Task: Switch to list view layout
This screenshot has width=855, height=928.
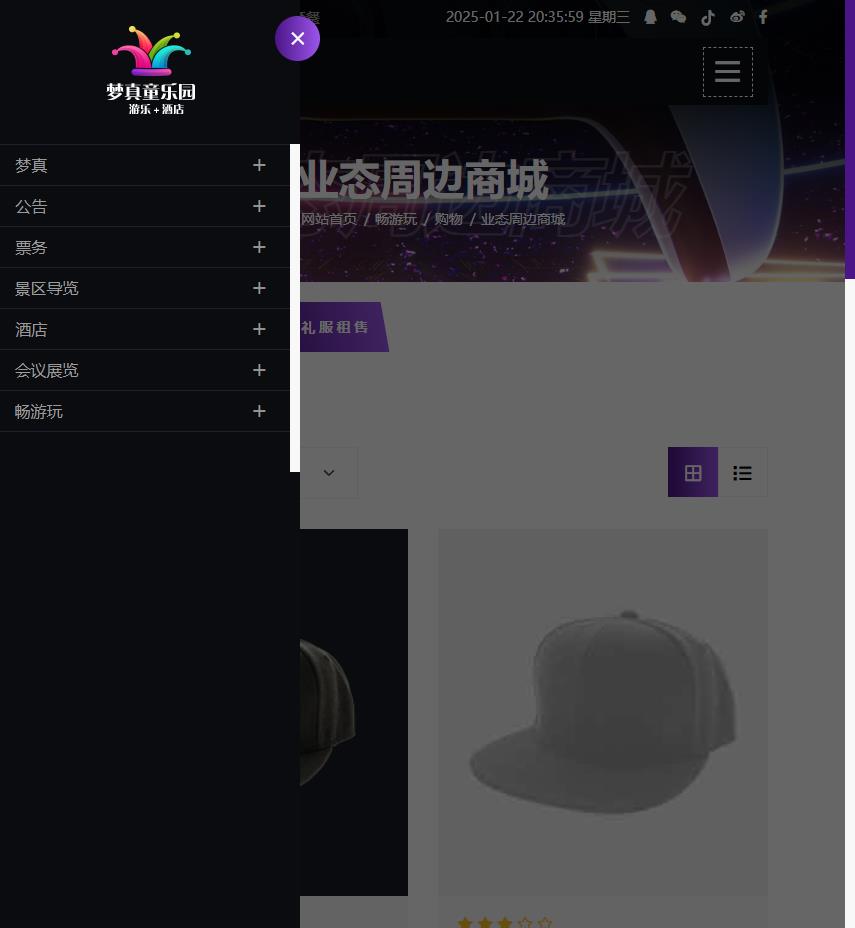Action: point(742,473)
